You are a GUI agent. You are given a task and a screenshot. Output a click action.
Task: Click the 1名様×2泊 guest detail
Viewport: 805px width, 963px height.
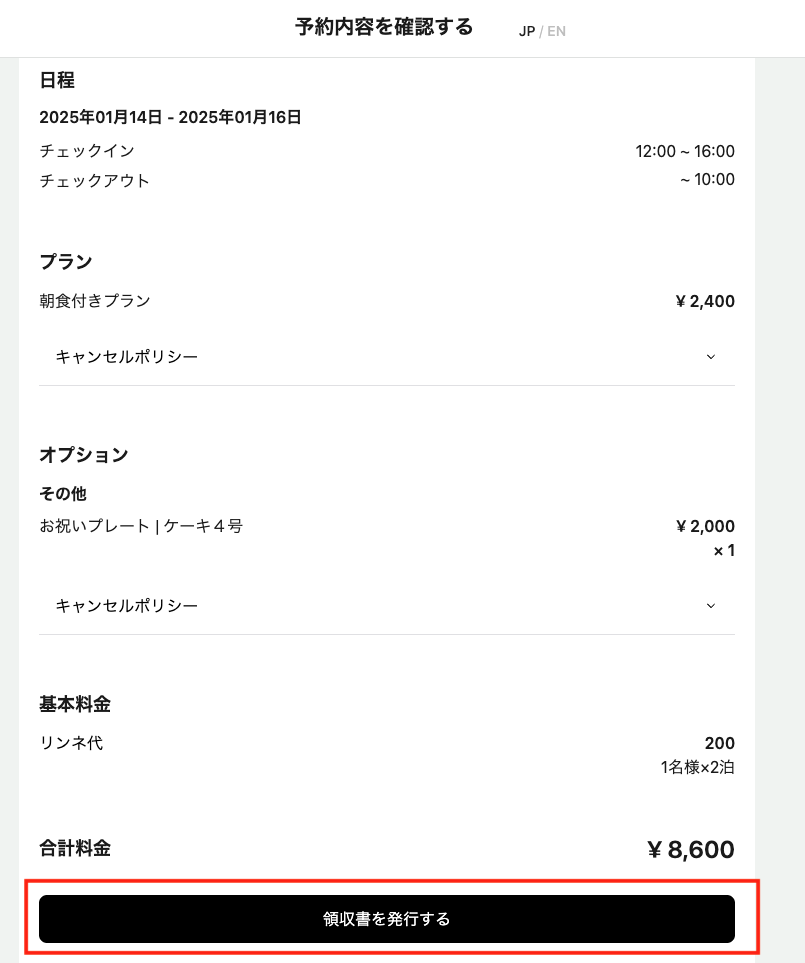point(695,765)
